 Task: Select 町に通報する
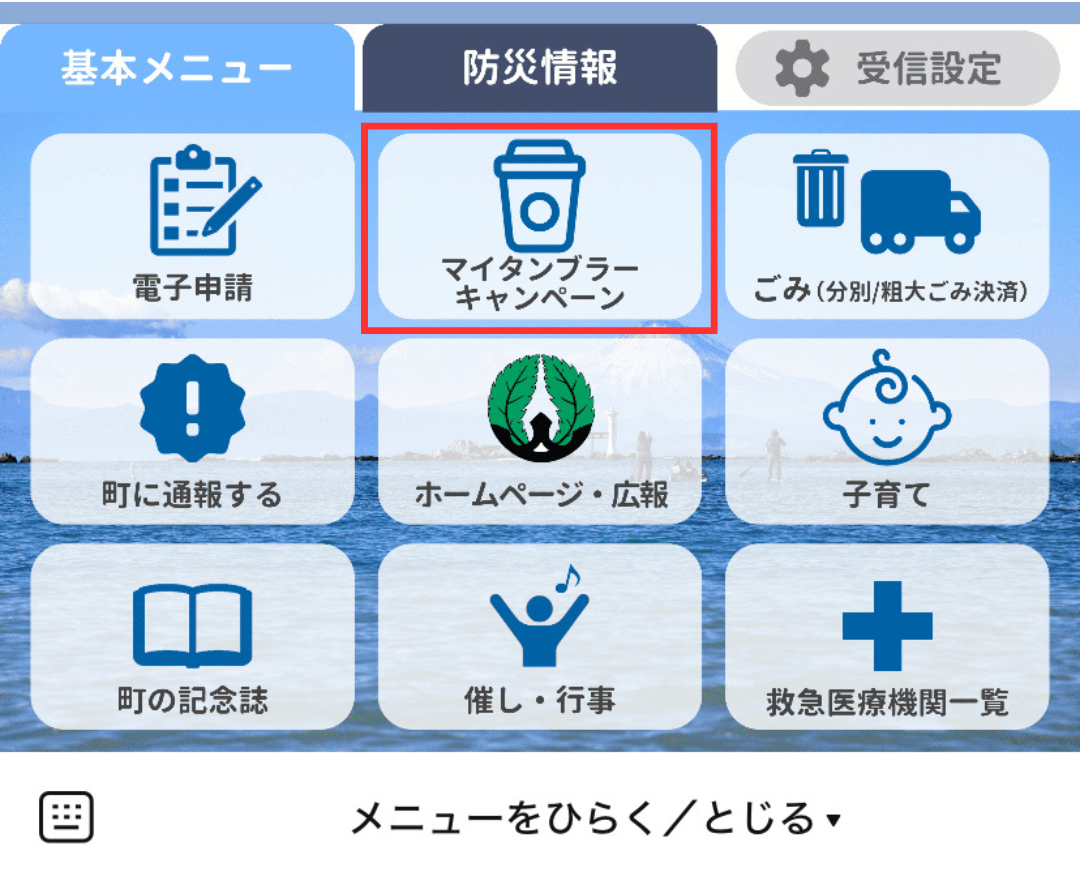[193, 431]
